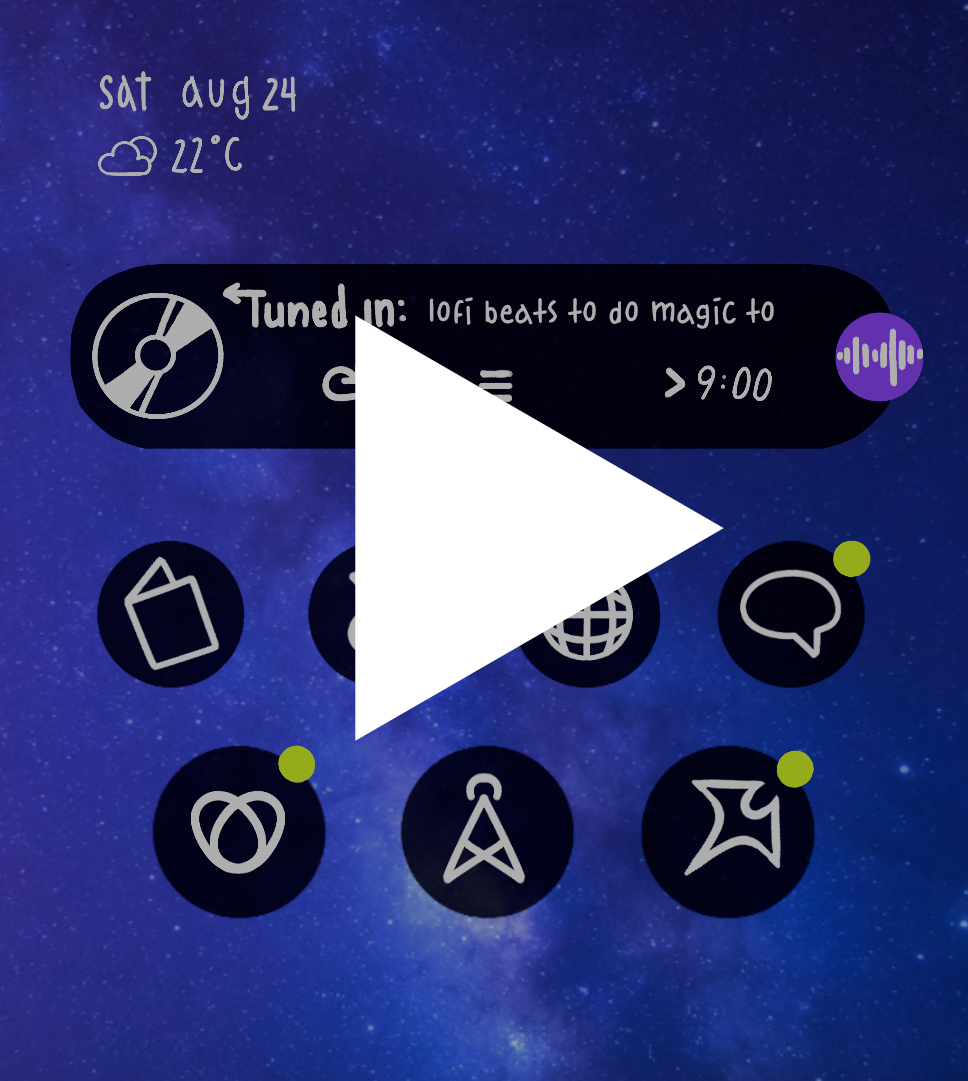Screen dimensions: 968x1081
Task: Open the book app icon
Action: 170,614
